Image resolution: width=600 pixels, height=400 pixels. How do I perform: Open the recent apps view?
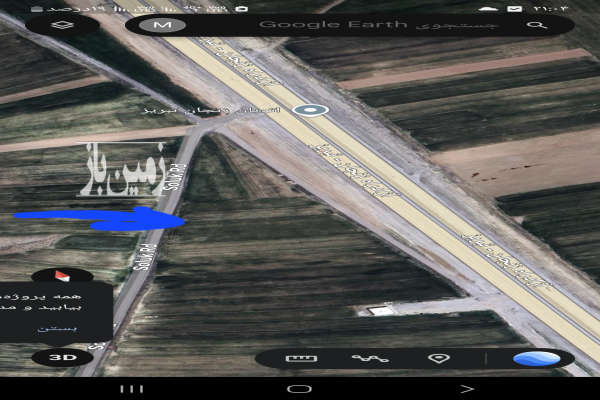(x=131, y=389)
